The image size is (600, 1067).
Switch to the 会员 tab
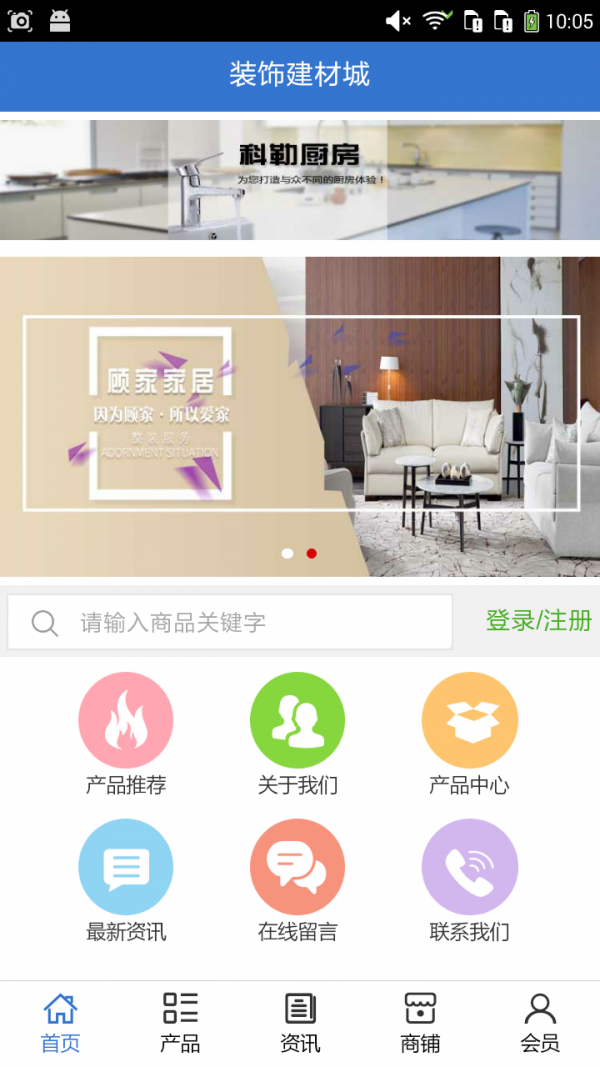pos(540,1023)
